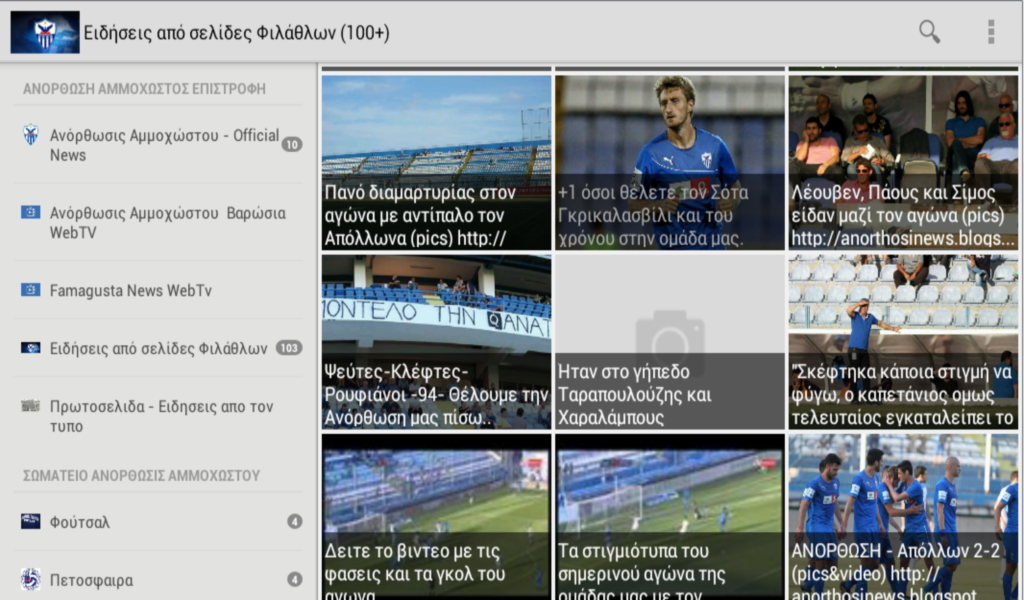This screenshot has height=600, width=1024.
Task: Select Ειδήσεις από σελίδες Φιλάθλων in the sidebar
Action: pyautogui.click(x=158, y=349)
